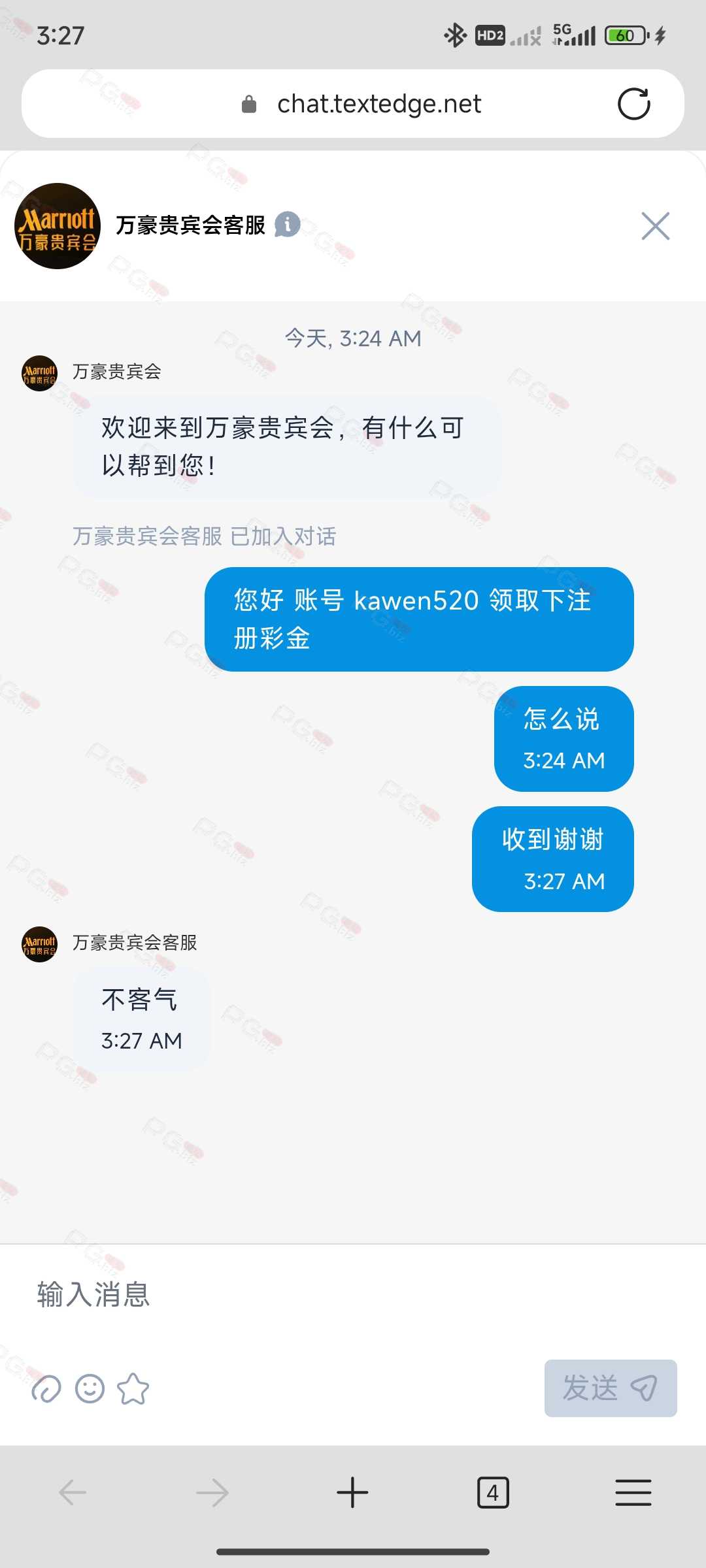Open a new browser tab

352,1493
